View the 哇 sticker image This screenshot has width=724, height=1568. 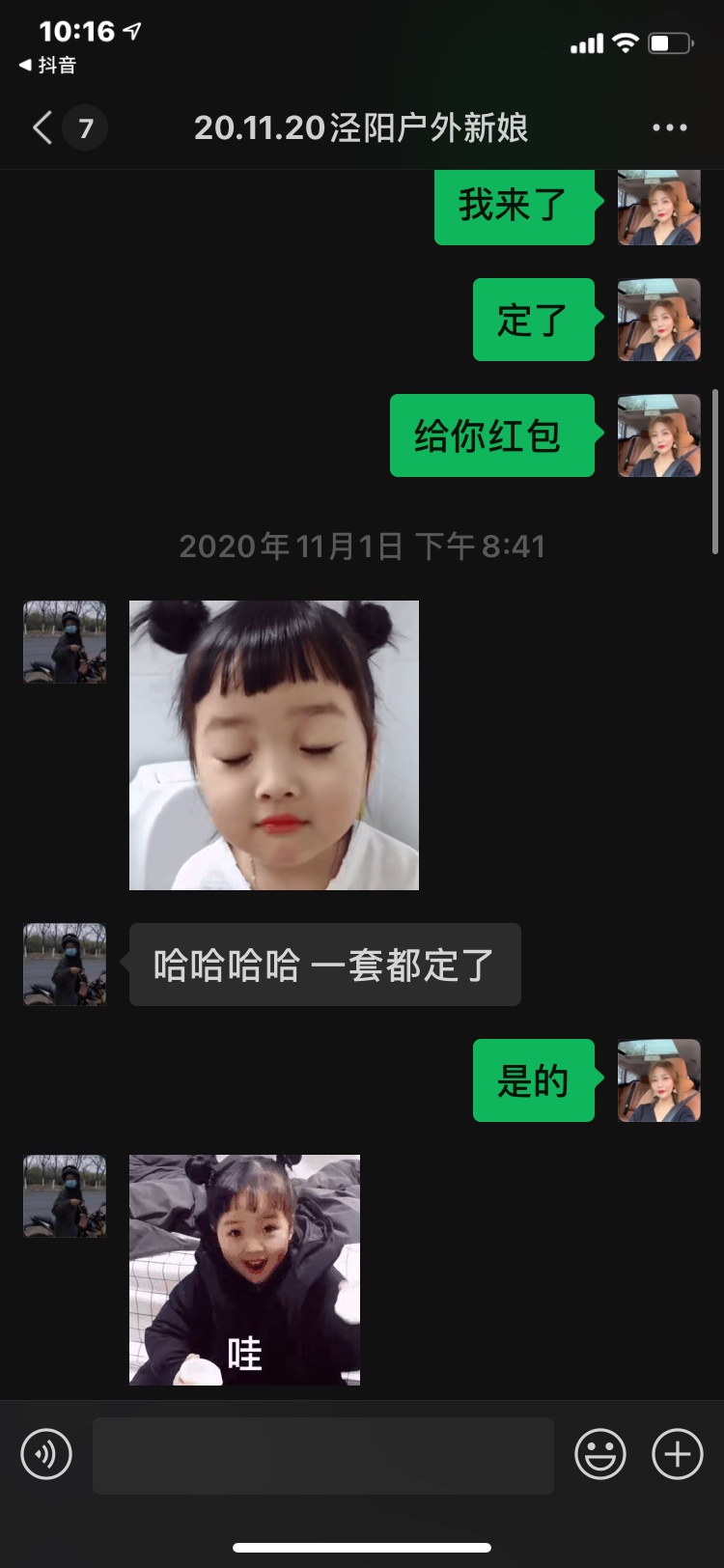pos(244,1270)
